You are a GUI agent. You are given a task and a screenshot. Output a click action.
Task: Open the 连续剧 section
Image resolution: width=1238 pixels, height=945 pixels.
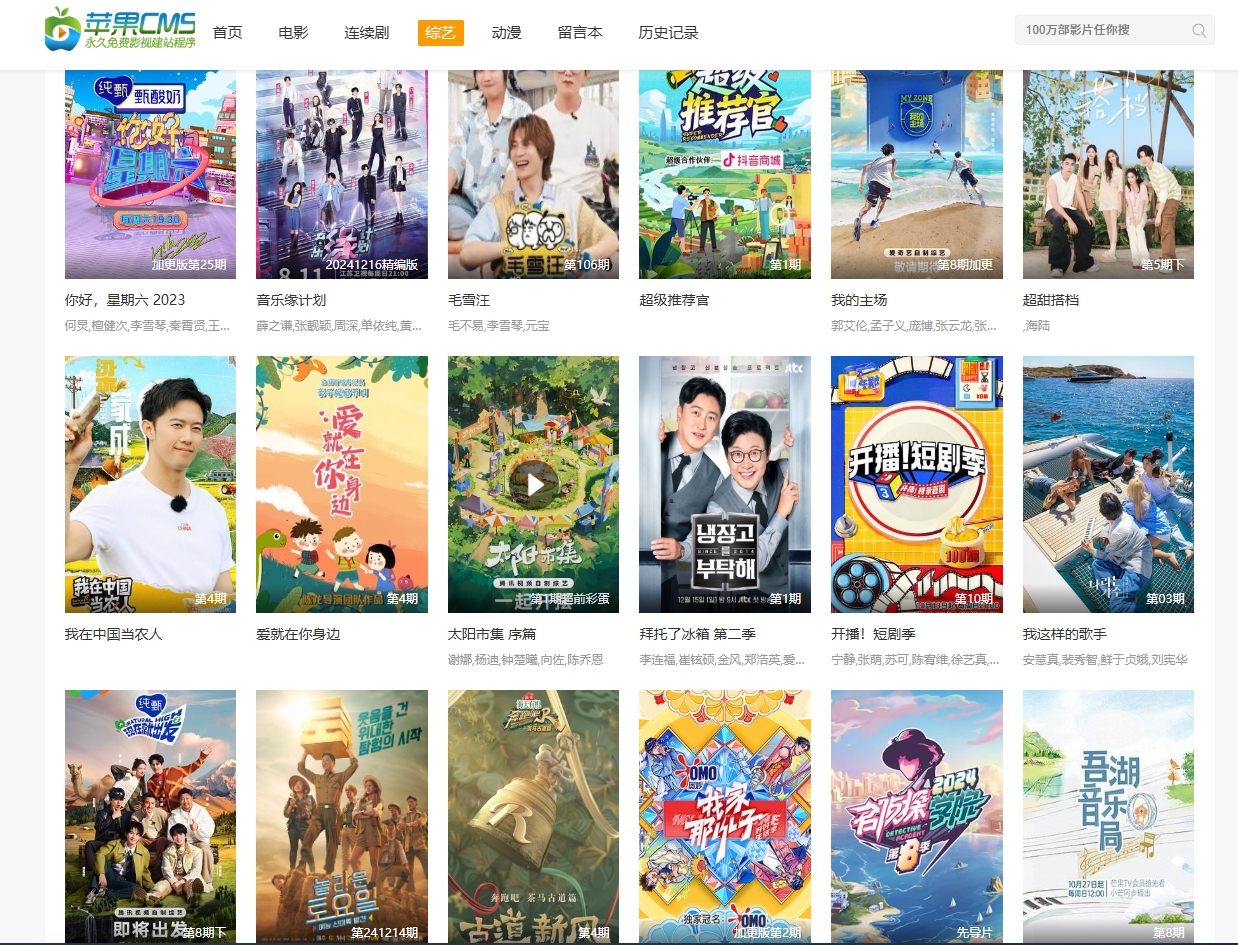click(366, 33)
